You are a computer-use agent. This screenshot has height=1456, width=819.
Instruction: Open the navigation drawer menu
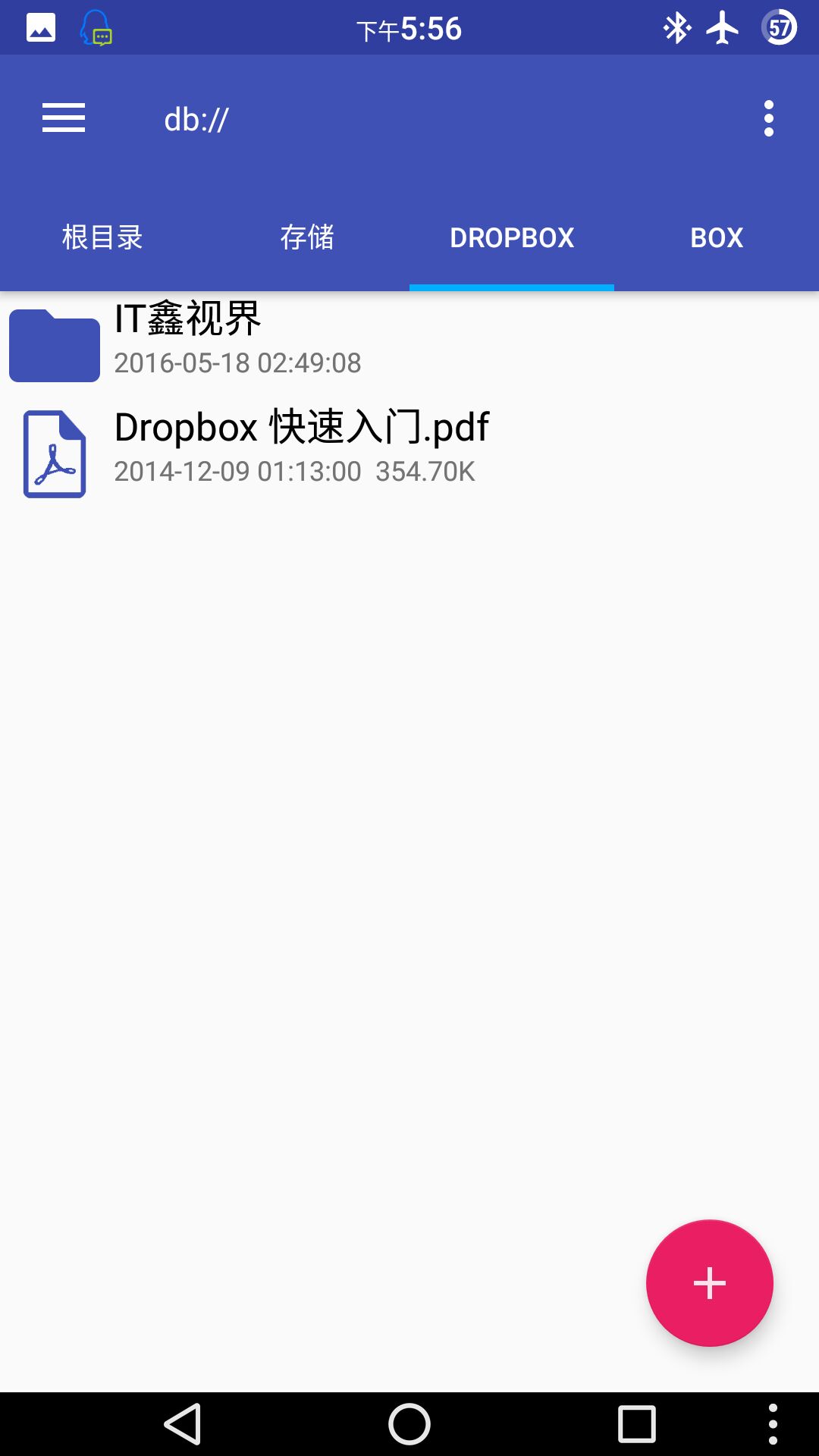(x=63, y=118)
